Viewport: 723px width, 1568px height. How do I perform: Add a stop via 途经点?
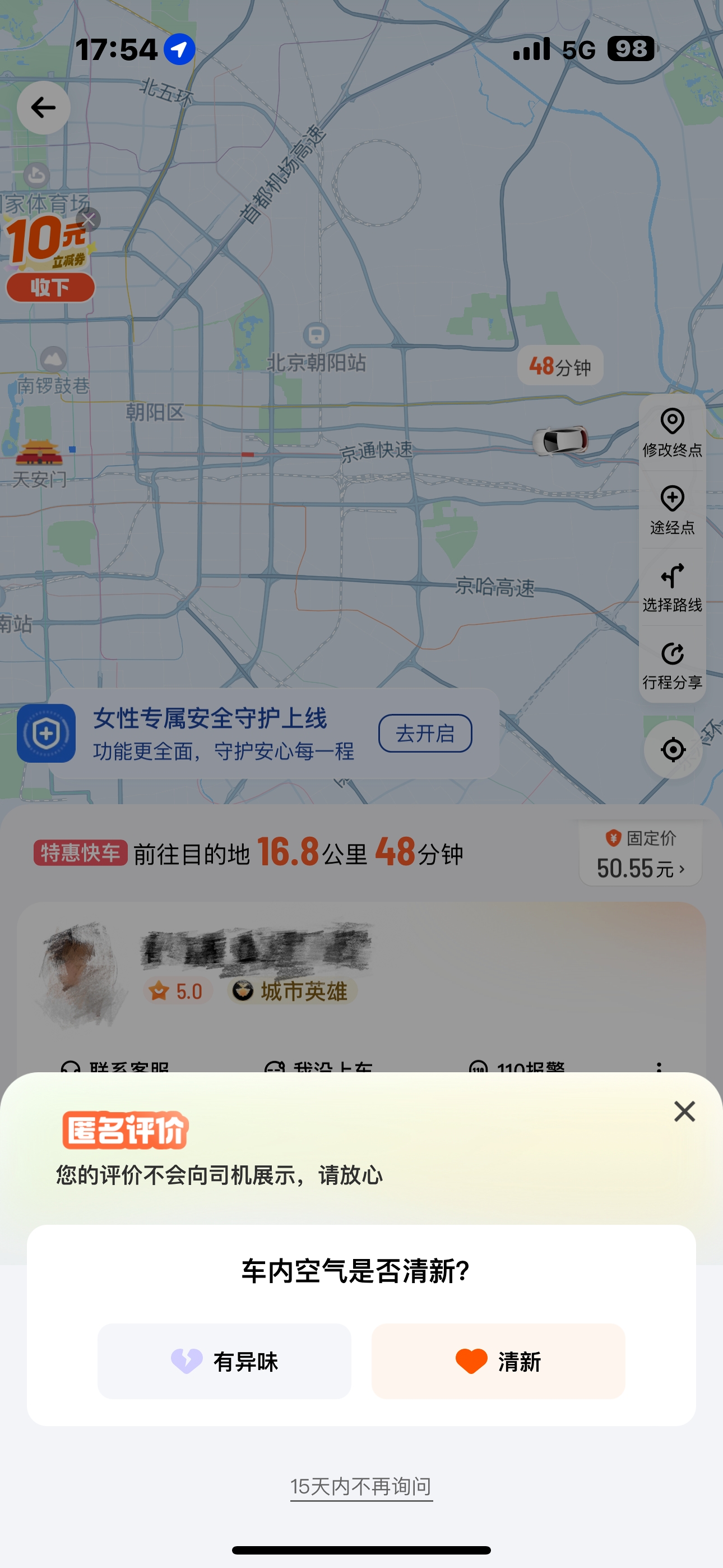click(672, 510)
